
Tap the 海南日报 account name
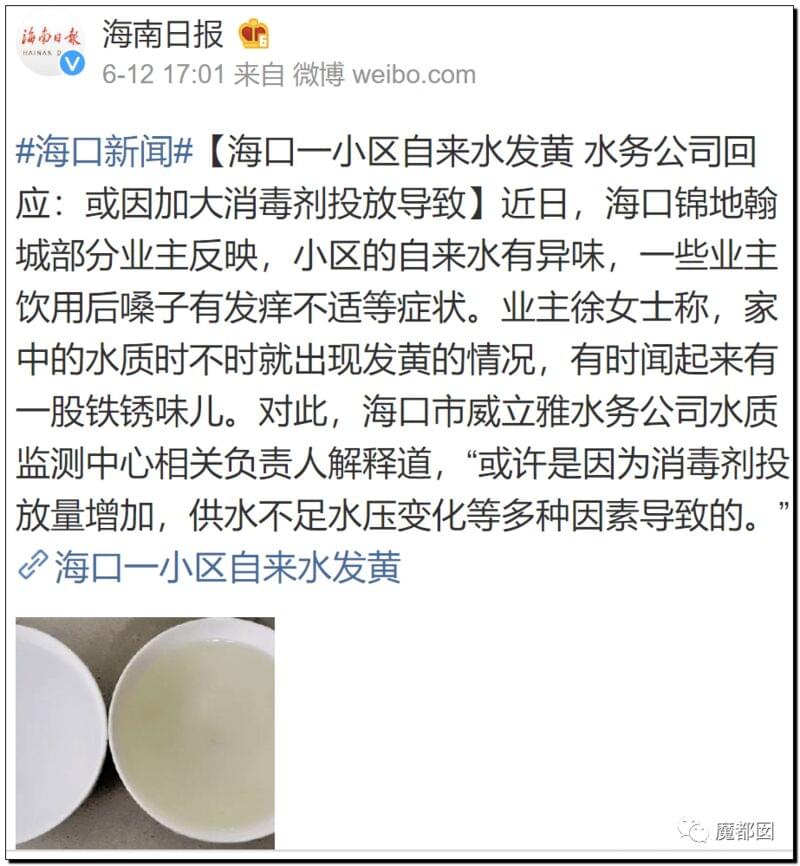point(162,35)
